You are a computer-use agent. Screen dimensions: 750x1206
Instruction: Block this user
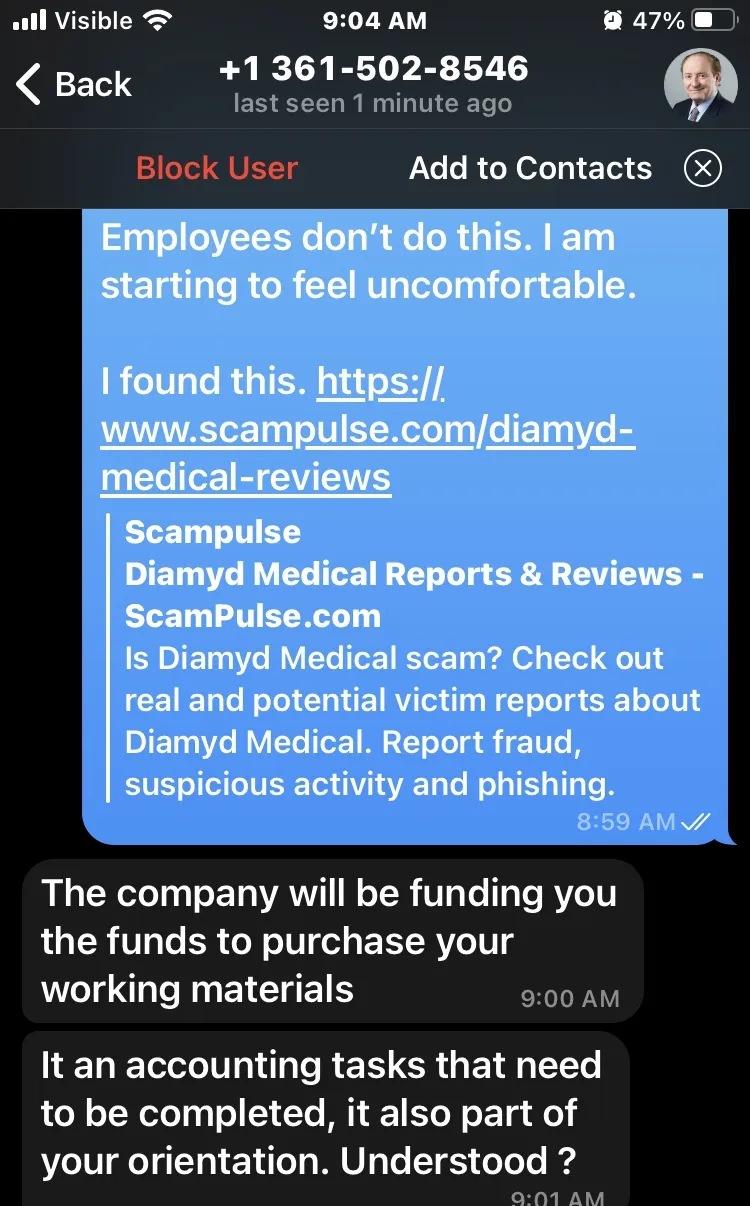(217, 168)
